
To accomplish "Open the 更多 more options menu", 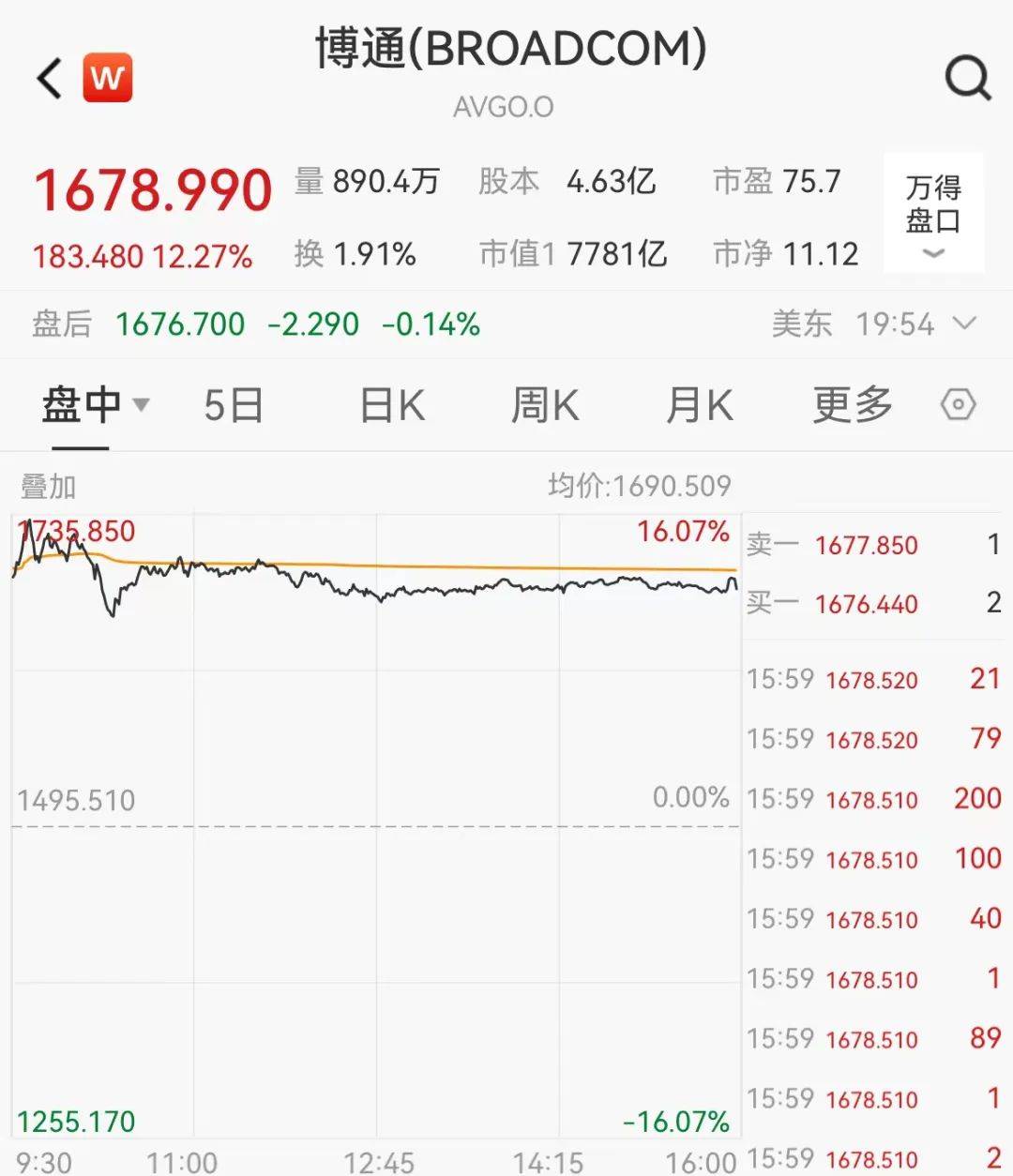I will [x=850, y=404].
